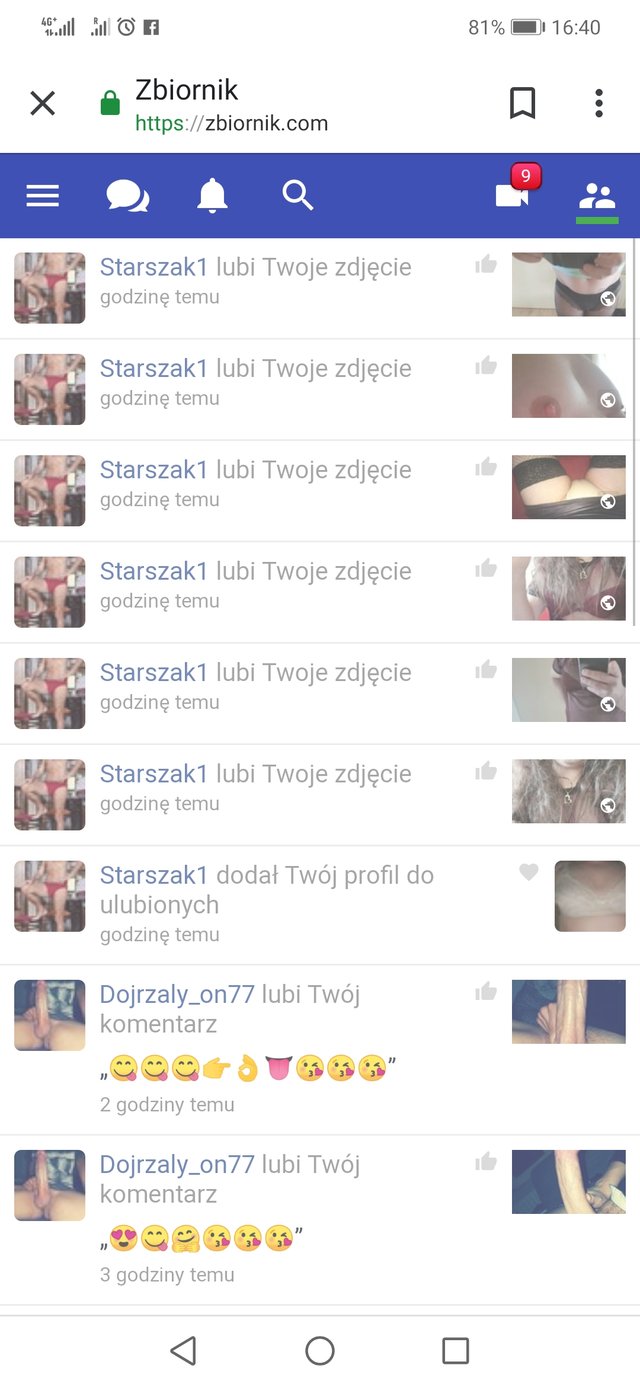The height and width of the screenshot is (1387, 640).
Task: Open the friends people icon
Action: 597,195
